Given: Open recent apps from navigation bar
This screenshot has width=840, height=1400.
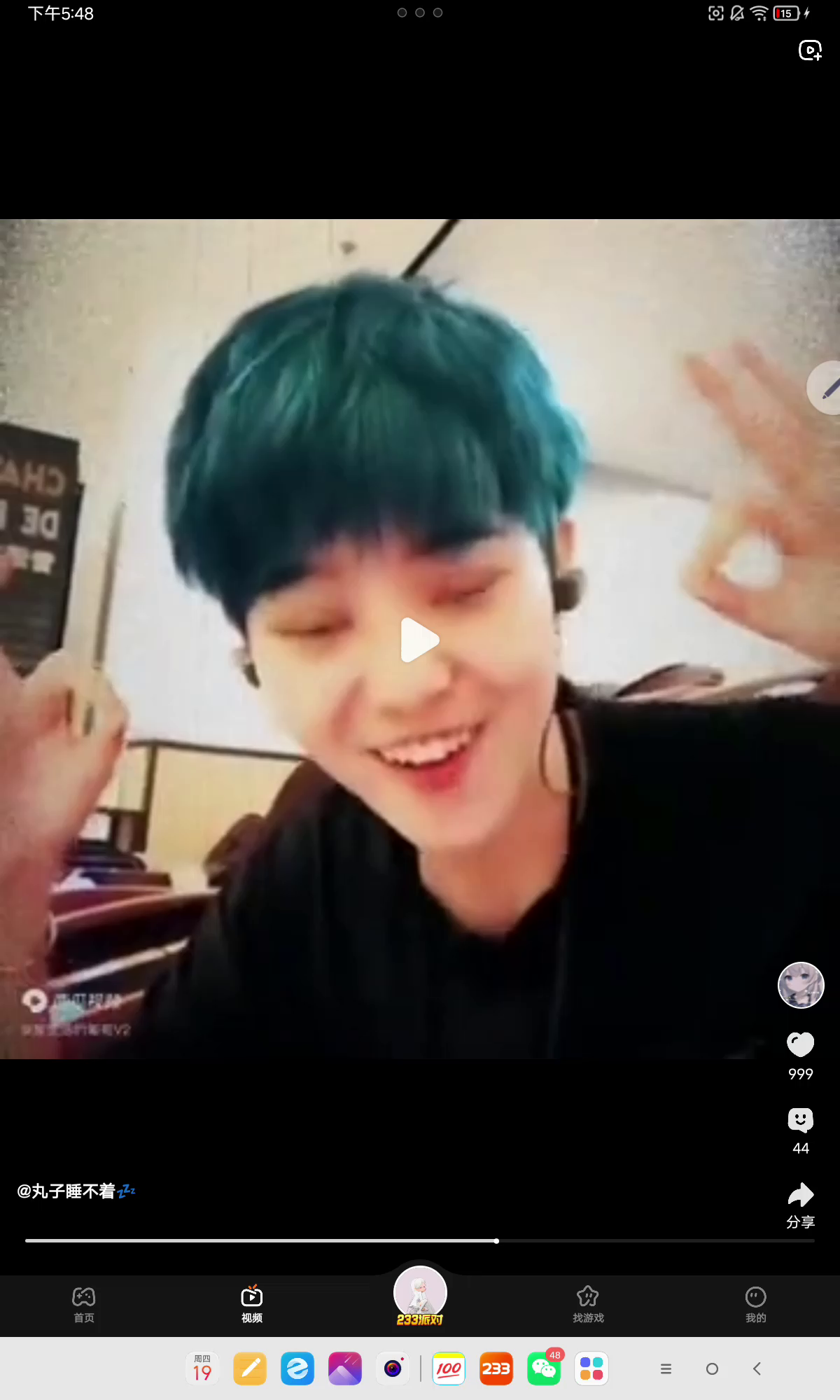Looking at the screenshot, I should (x=666, y=1368).
